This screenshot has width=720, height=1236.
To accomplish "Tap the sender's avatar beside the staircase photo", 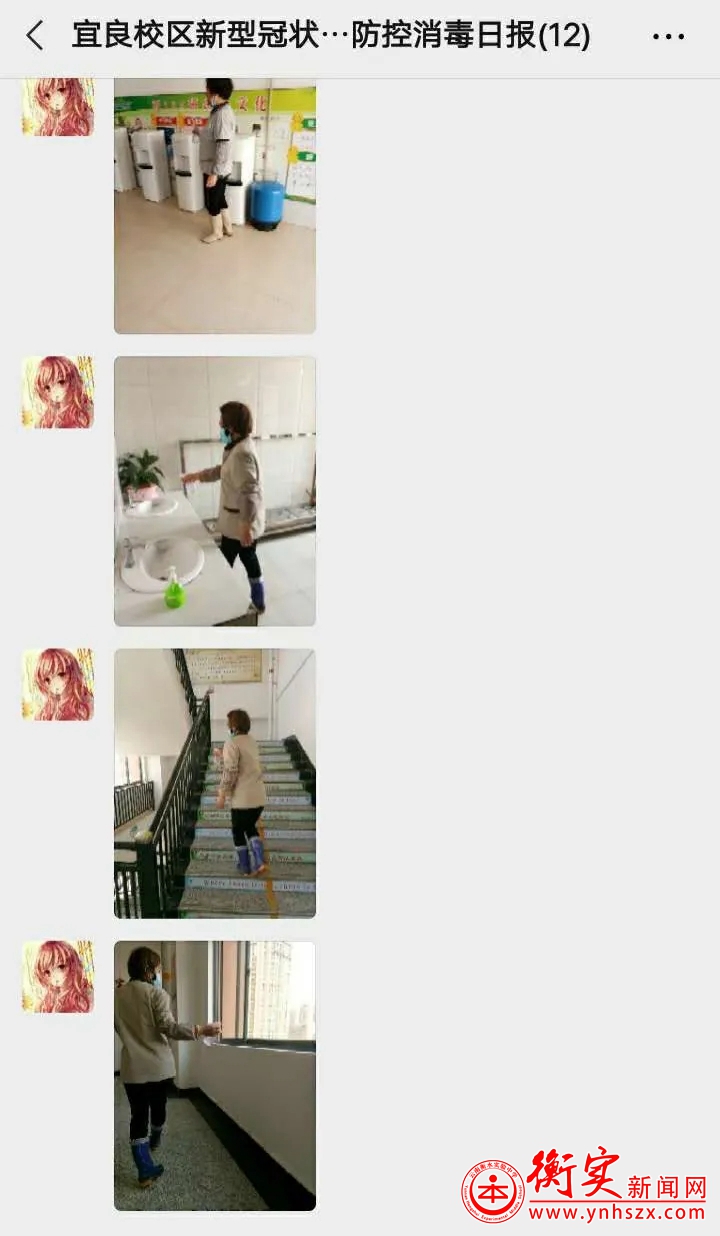I will tap(58, 684).
